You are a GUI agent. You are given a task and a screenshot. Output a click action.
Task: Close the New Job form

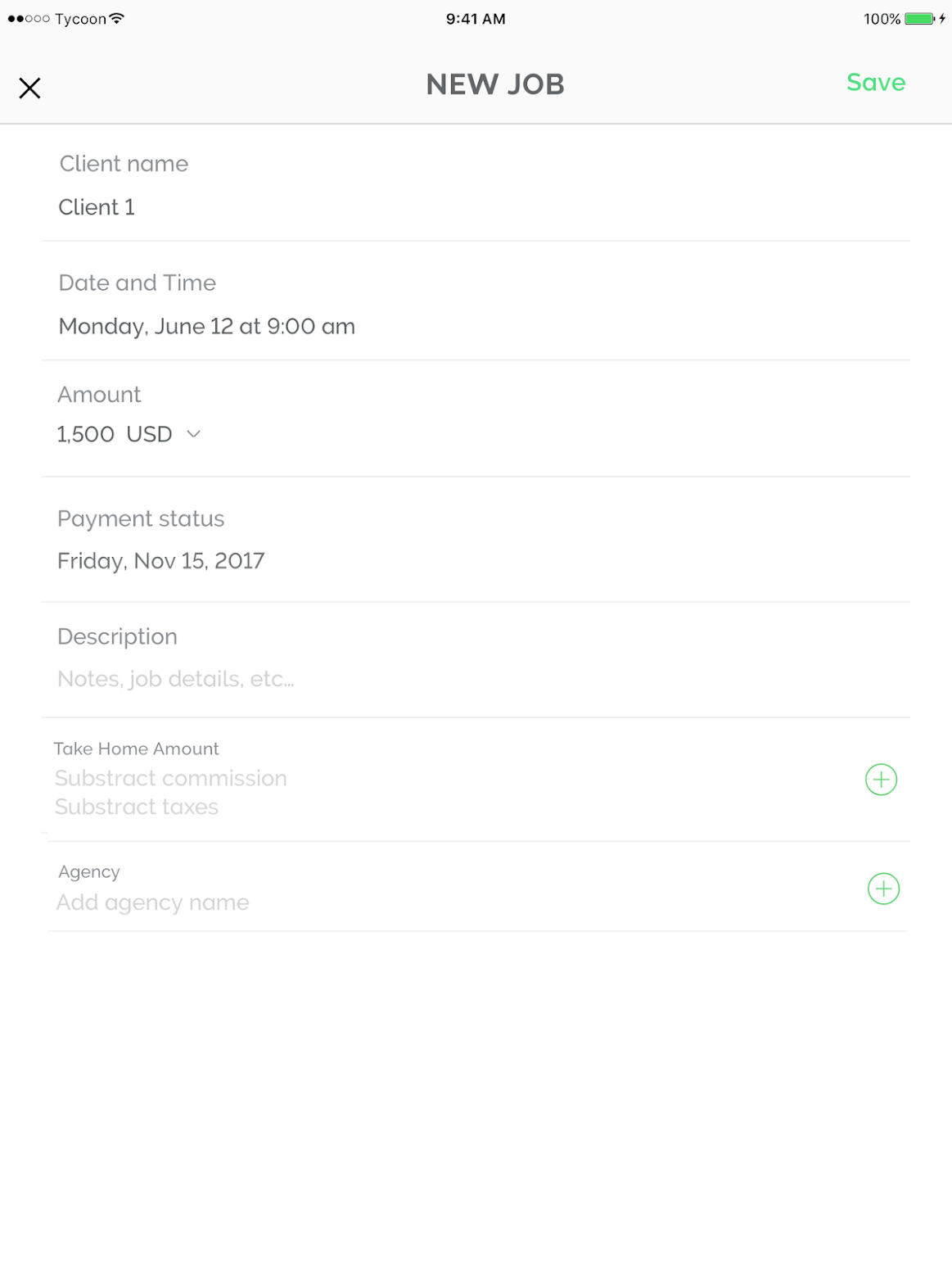[29, 88]
